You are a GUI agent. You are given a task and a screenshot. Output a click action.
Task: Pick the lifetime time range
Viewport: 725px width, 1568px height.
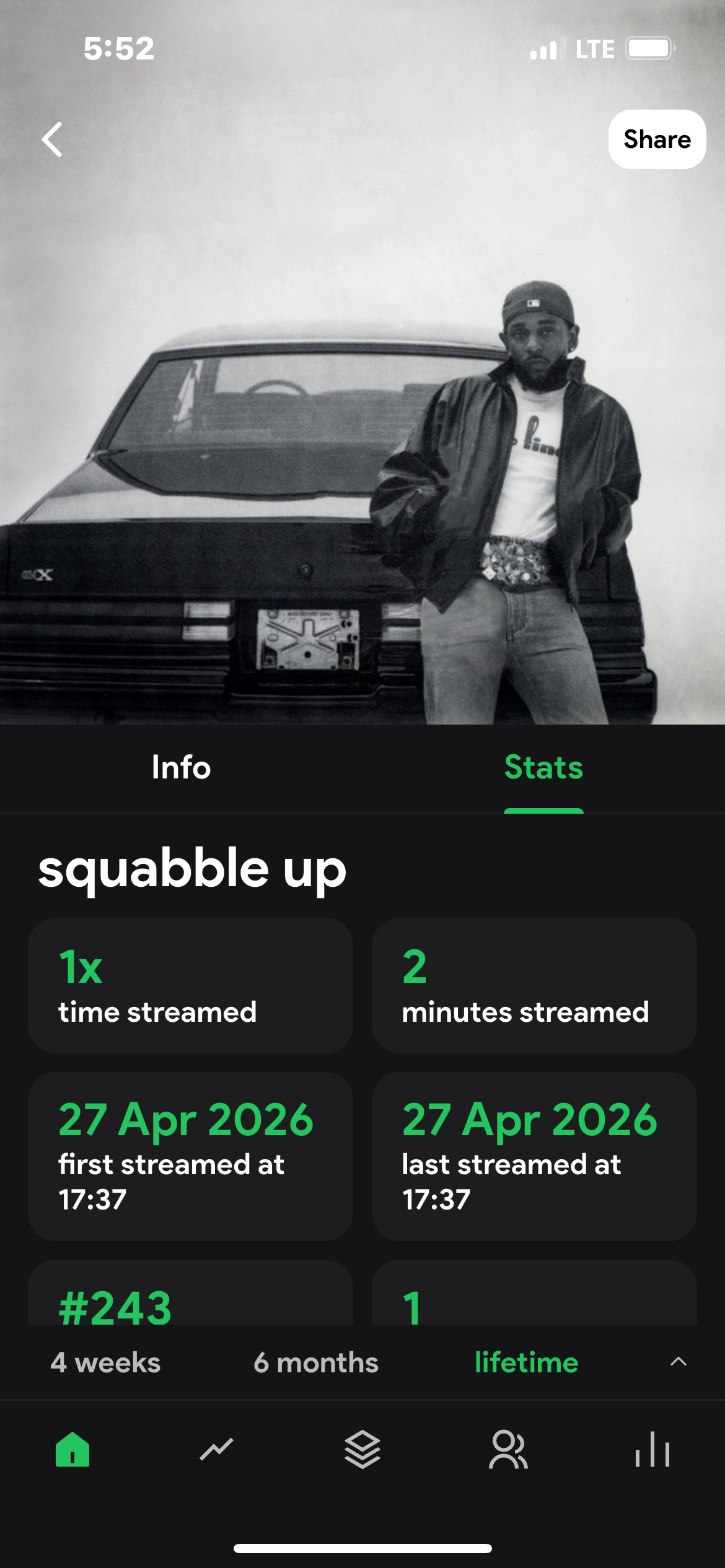click(526, 1362)
